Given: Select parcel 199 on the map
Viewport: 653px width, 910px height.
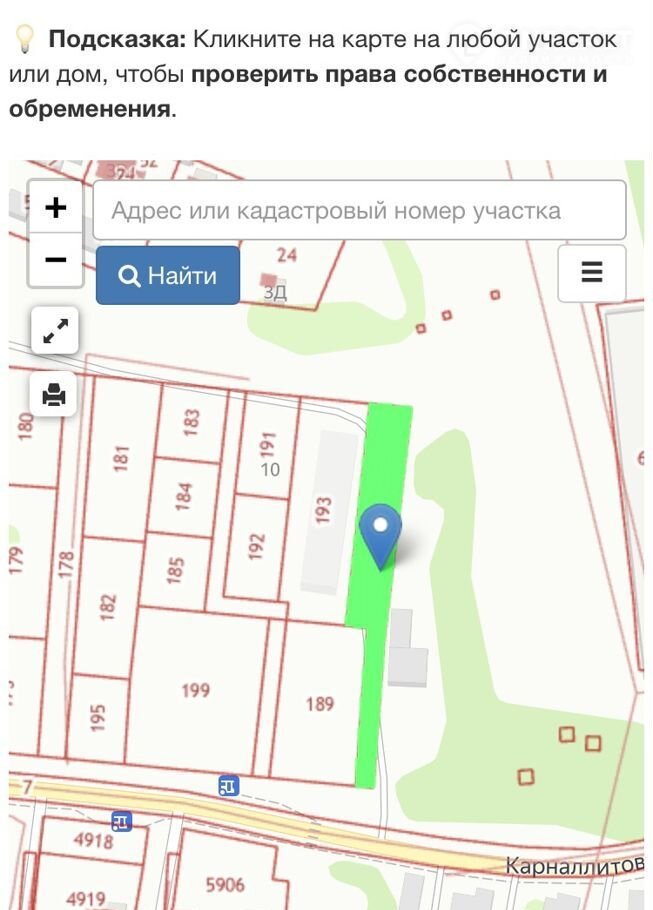Looking at the screenshot, I should pyautogui.click(x=196, y=691).
